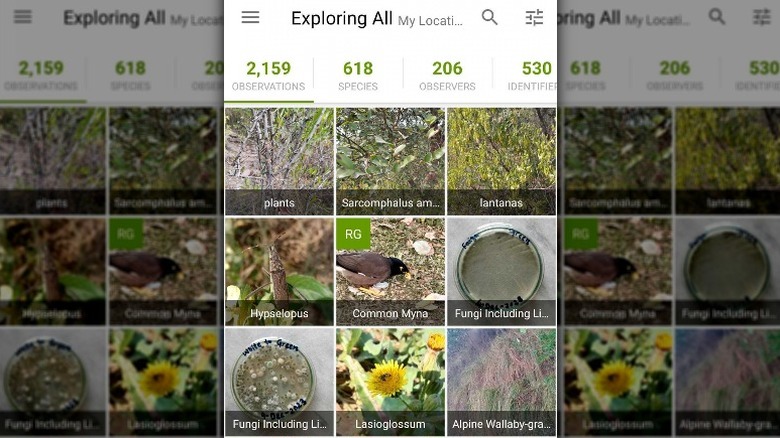This screenshot has height=438, width=780.
Task: Open the Common Myna observation
Action: (x=390, y=271)
